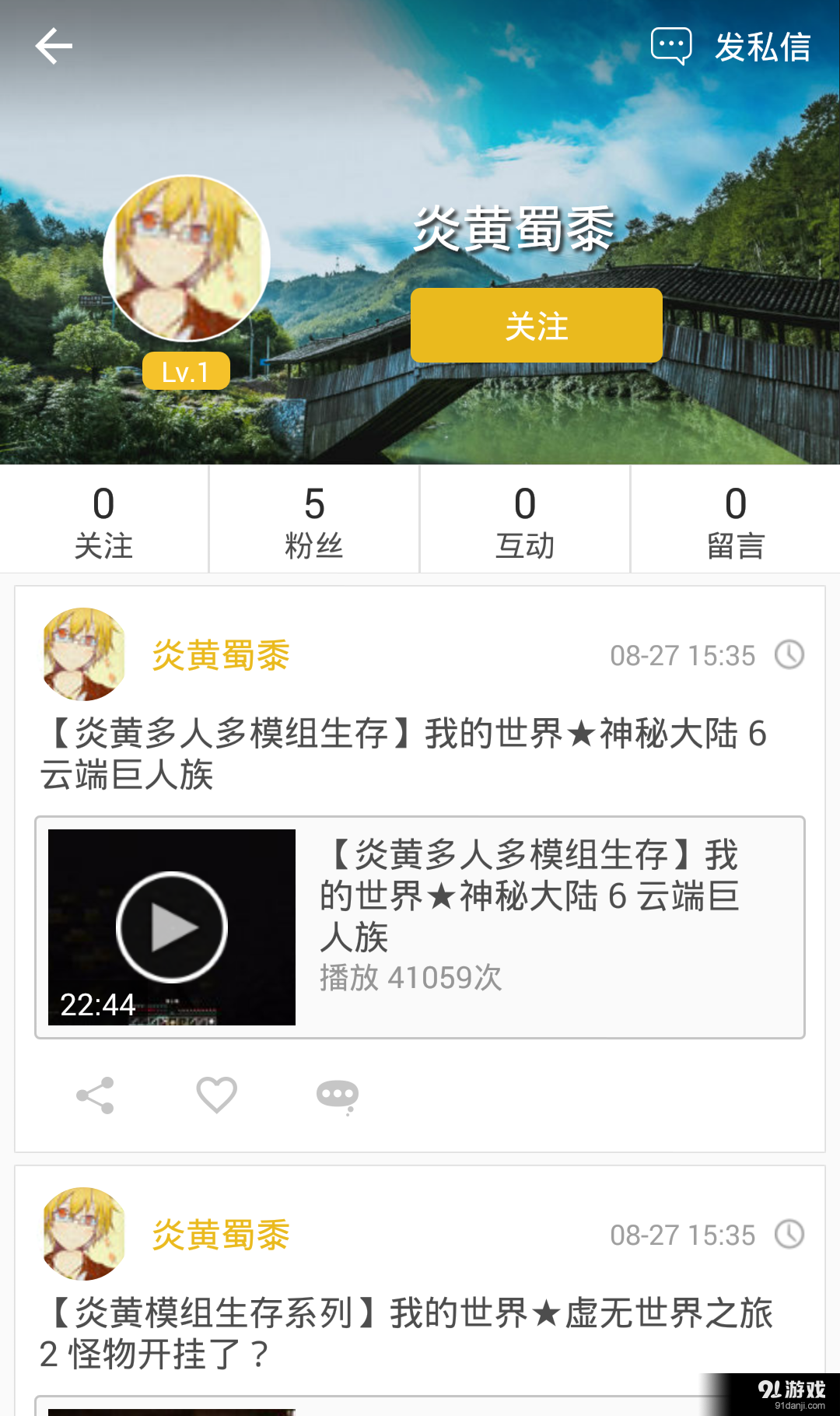
Task: Tap the clock icon beside 08-27 15:35
Action: point(789,655)
